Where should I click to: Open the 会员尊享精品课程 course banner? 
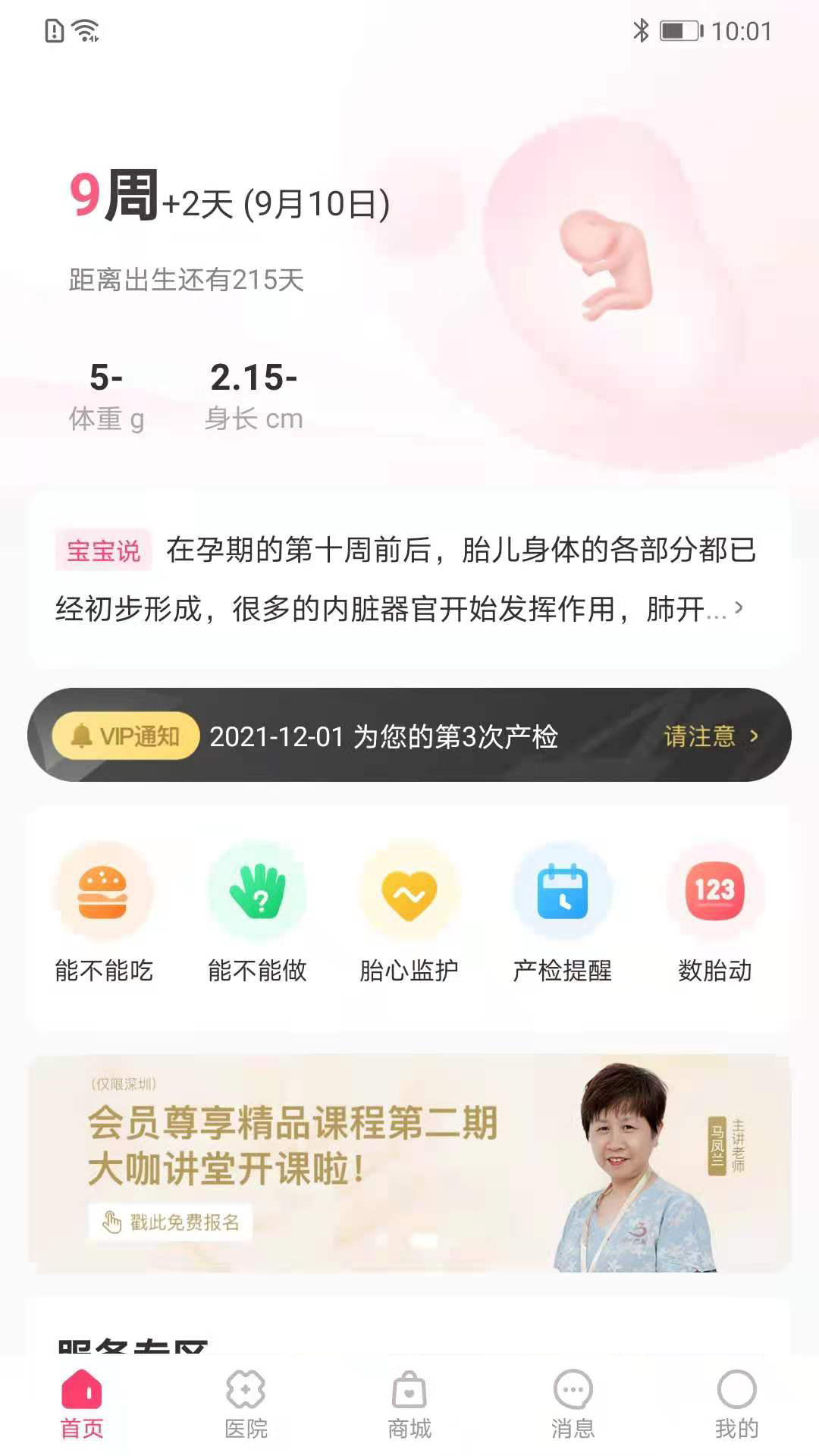[409, 1163]
